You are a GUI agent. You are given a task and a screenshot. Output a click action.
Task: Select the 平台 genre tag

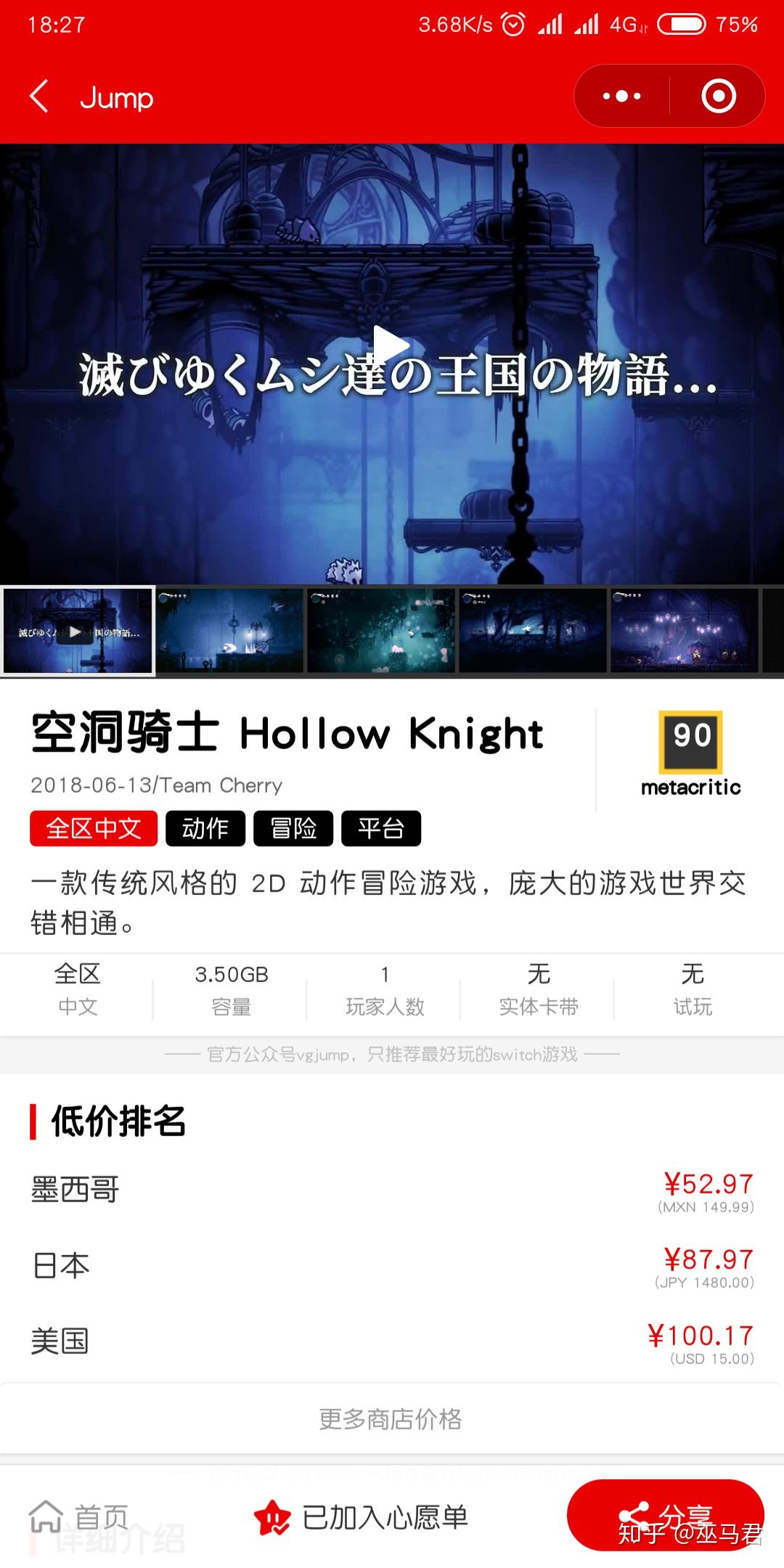click(x=381, y=828)
